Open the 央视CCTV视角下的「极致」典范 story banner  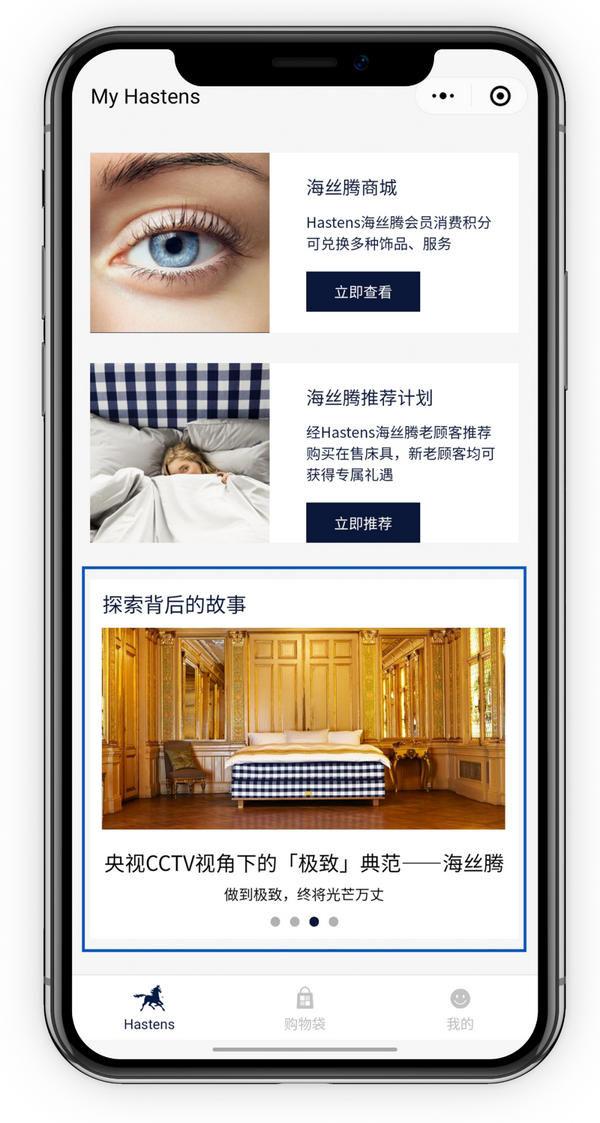[x=304, y=729]
